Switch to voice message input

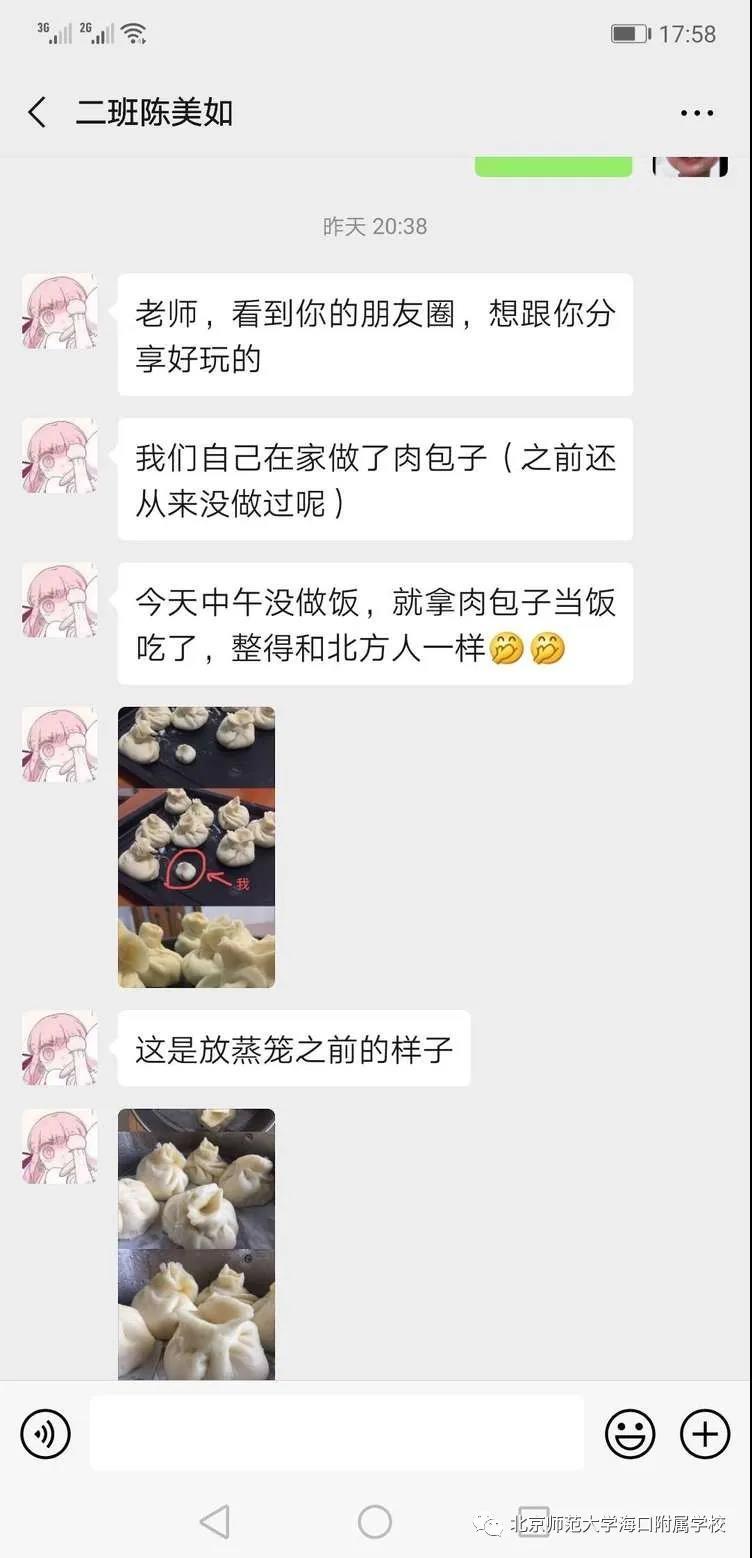pyautogui.click(x=46, y=1434)
